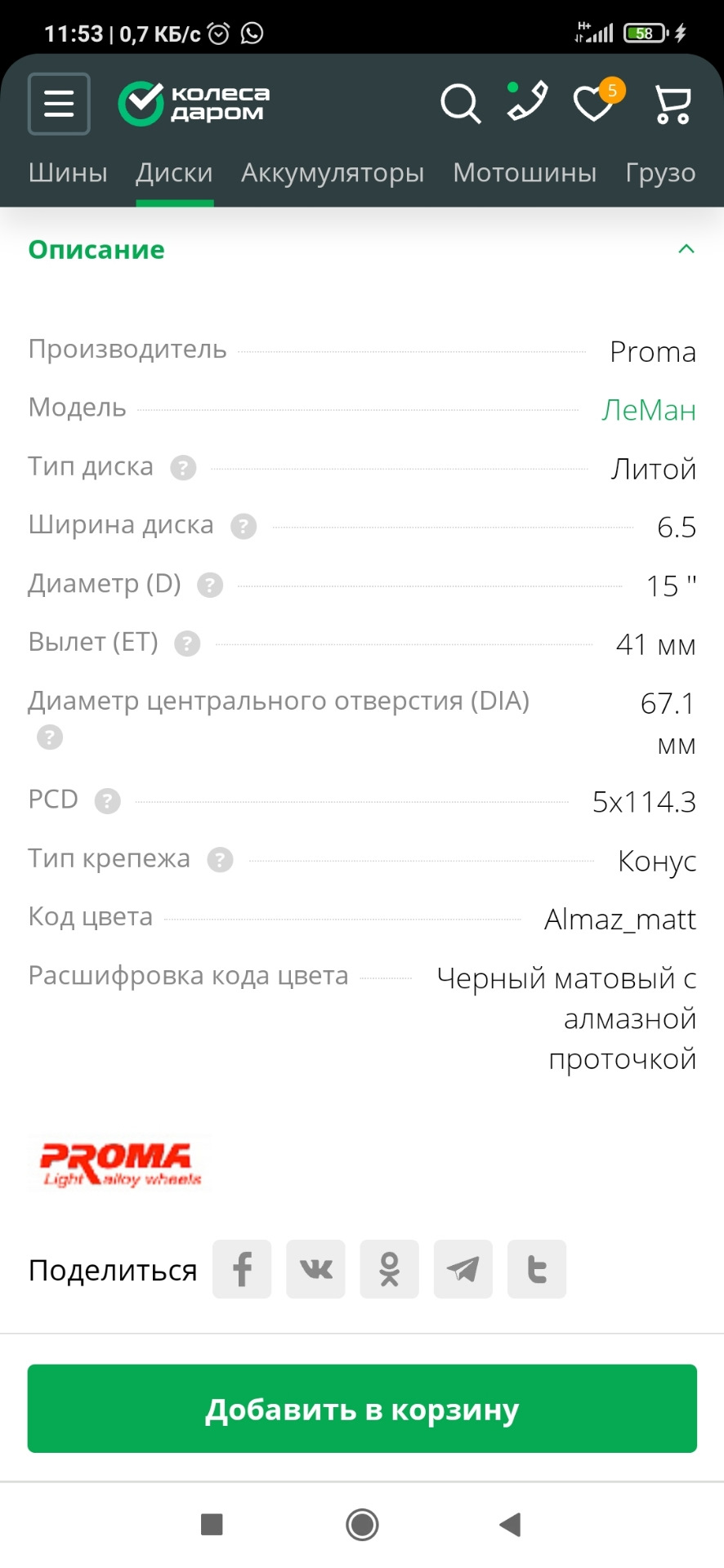The height and width of the screenshot is (1568, 724).
Task: Tap the Колеса Даром logo
Action: 193,102
